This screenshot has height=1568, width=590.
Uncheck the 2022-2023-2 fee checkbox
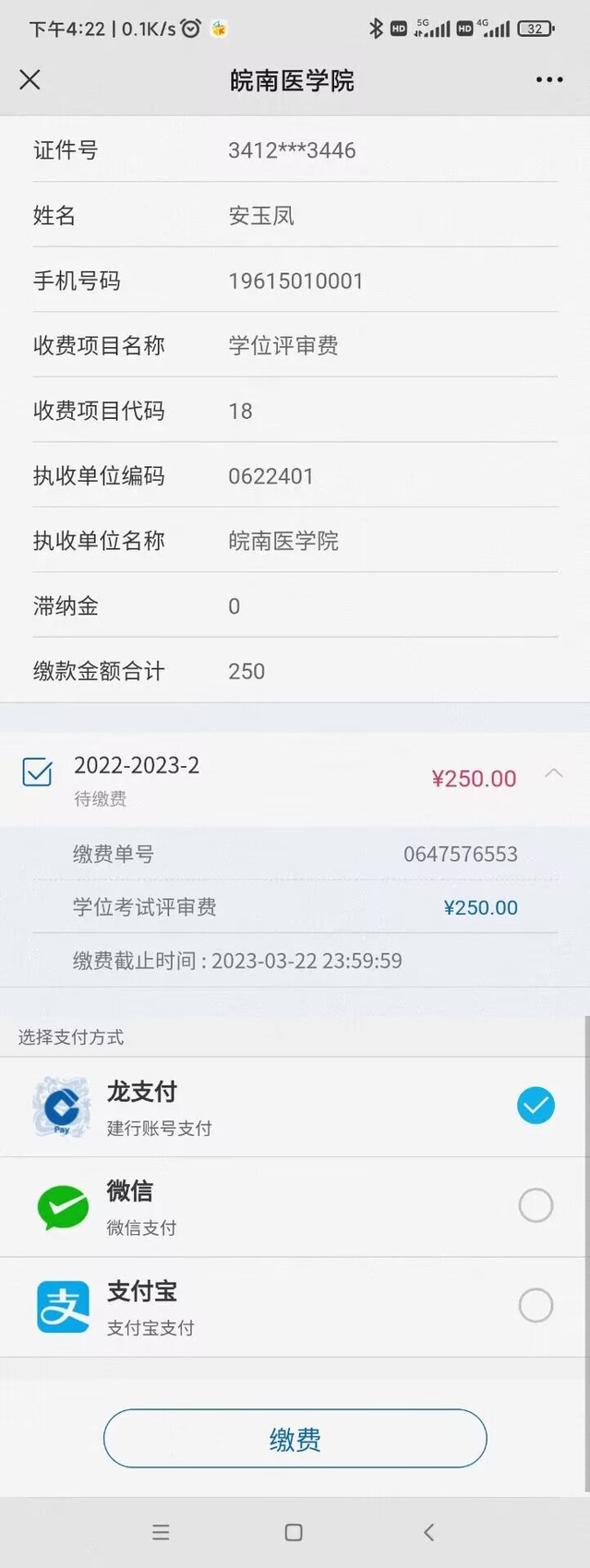[x=37, y=772]
